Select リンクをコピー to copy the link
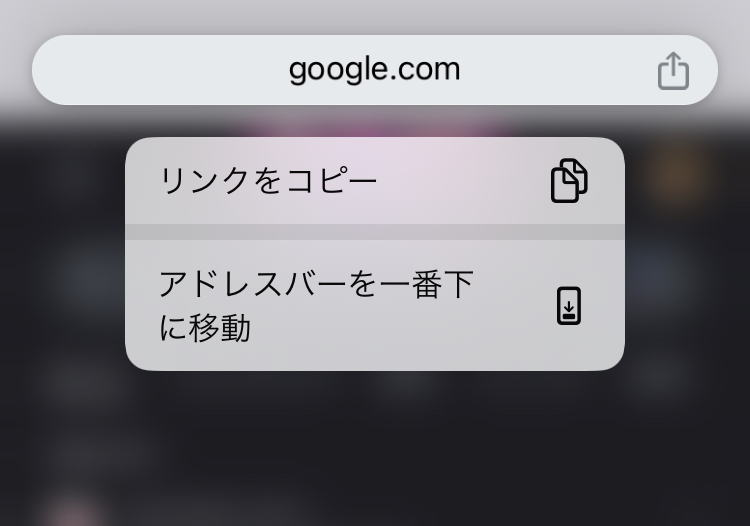This screenshot has width=750, height=526. point(374,181)
